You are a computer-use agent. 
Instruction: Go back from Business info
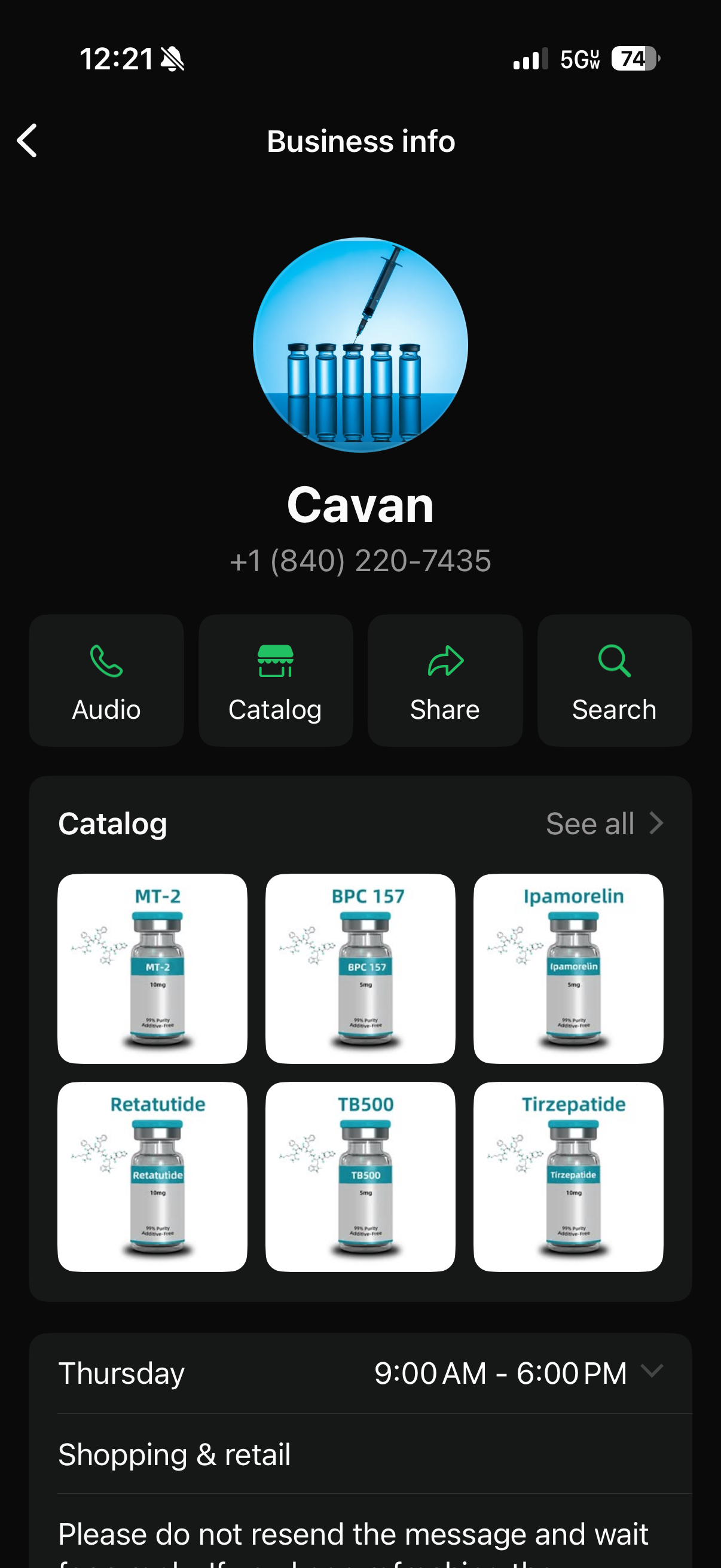[x=28, y=141]
